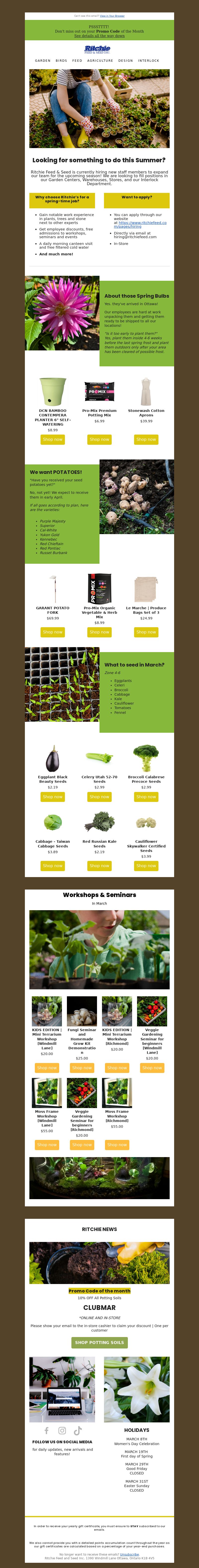Follow the See details all the way down link
The height and width of the screenshot is (1568, 199).
tap(99, 36)
